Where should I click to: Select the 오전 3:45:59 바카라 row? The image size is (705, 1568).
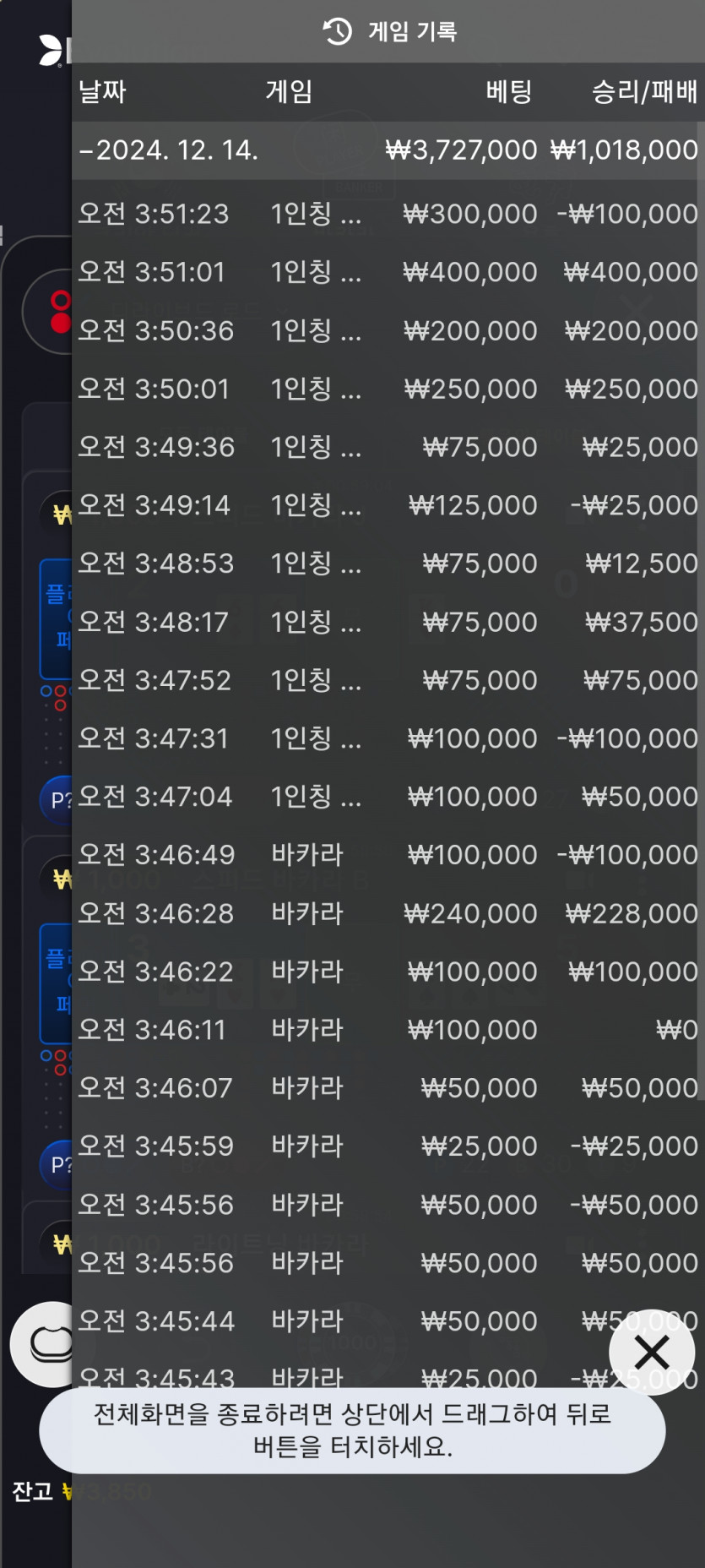388,1146
